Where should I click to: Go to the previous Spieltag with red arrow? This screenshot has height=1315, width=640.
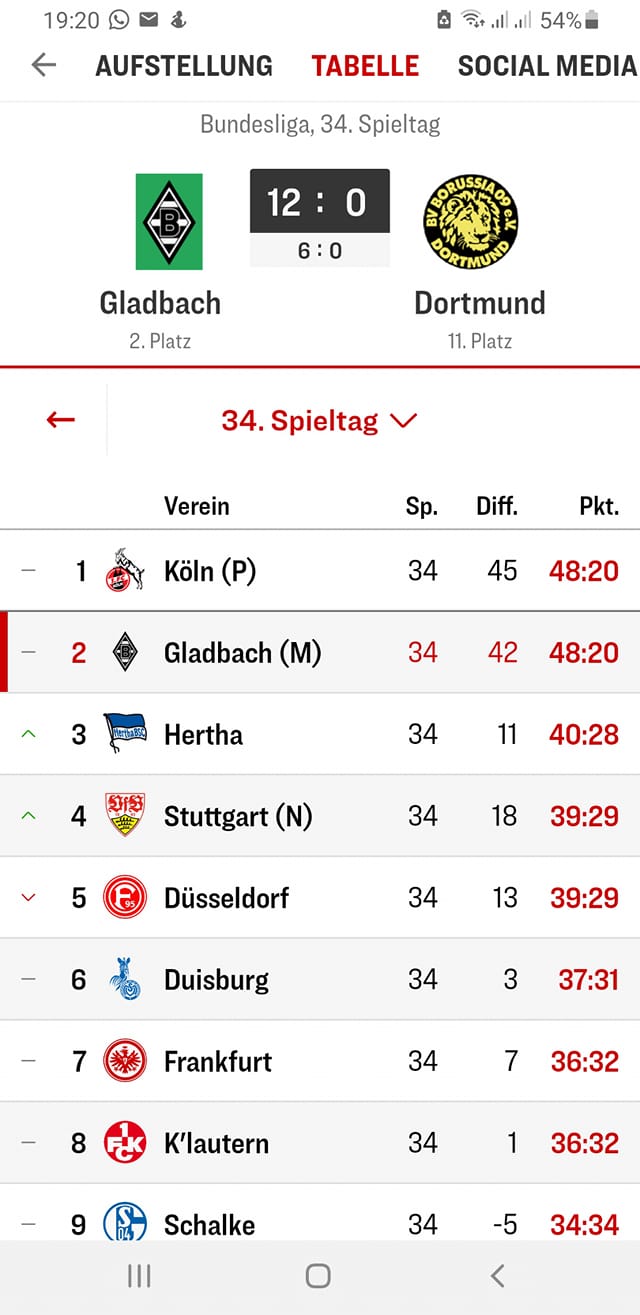[61, 420]
